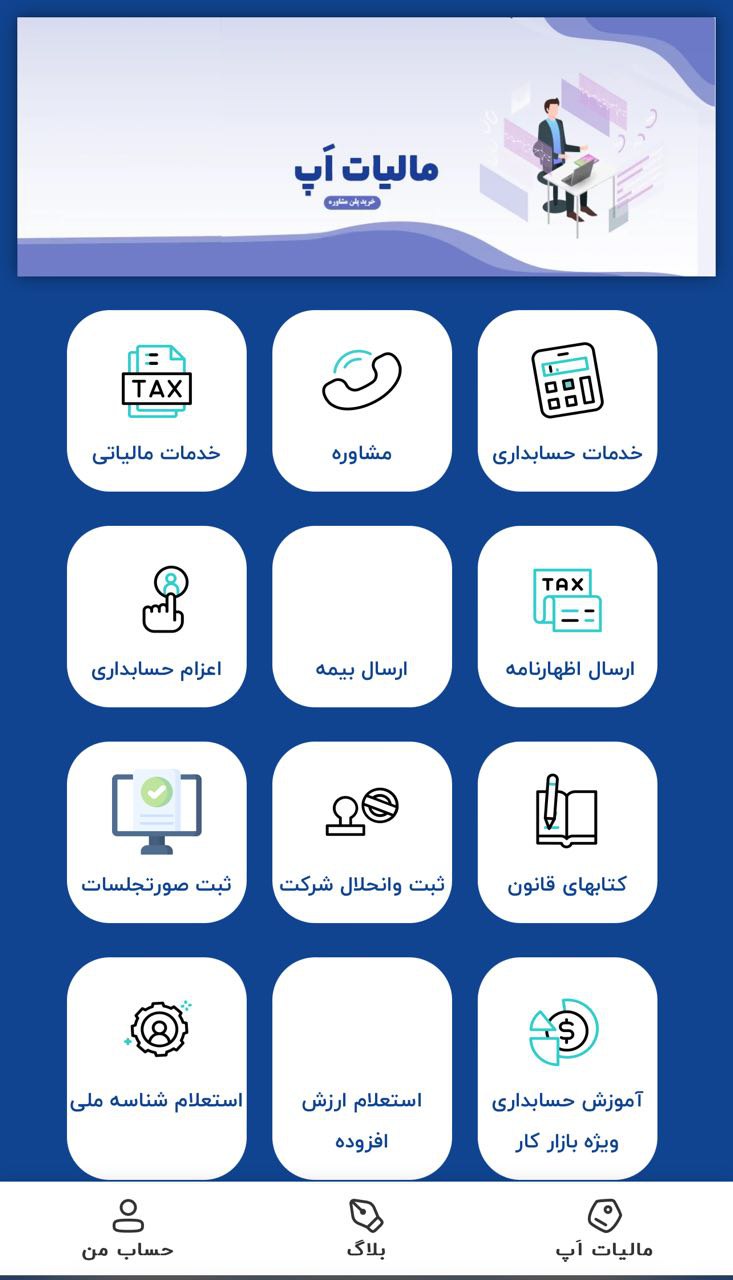
Task: Tap the مالیات اَپ consultation plan banner
Action: click(x=366, y=147)
